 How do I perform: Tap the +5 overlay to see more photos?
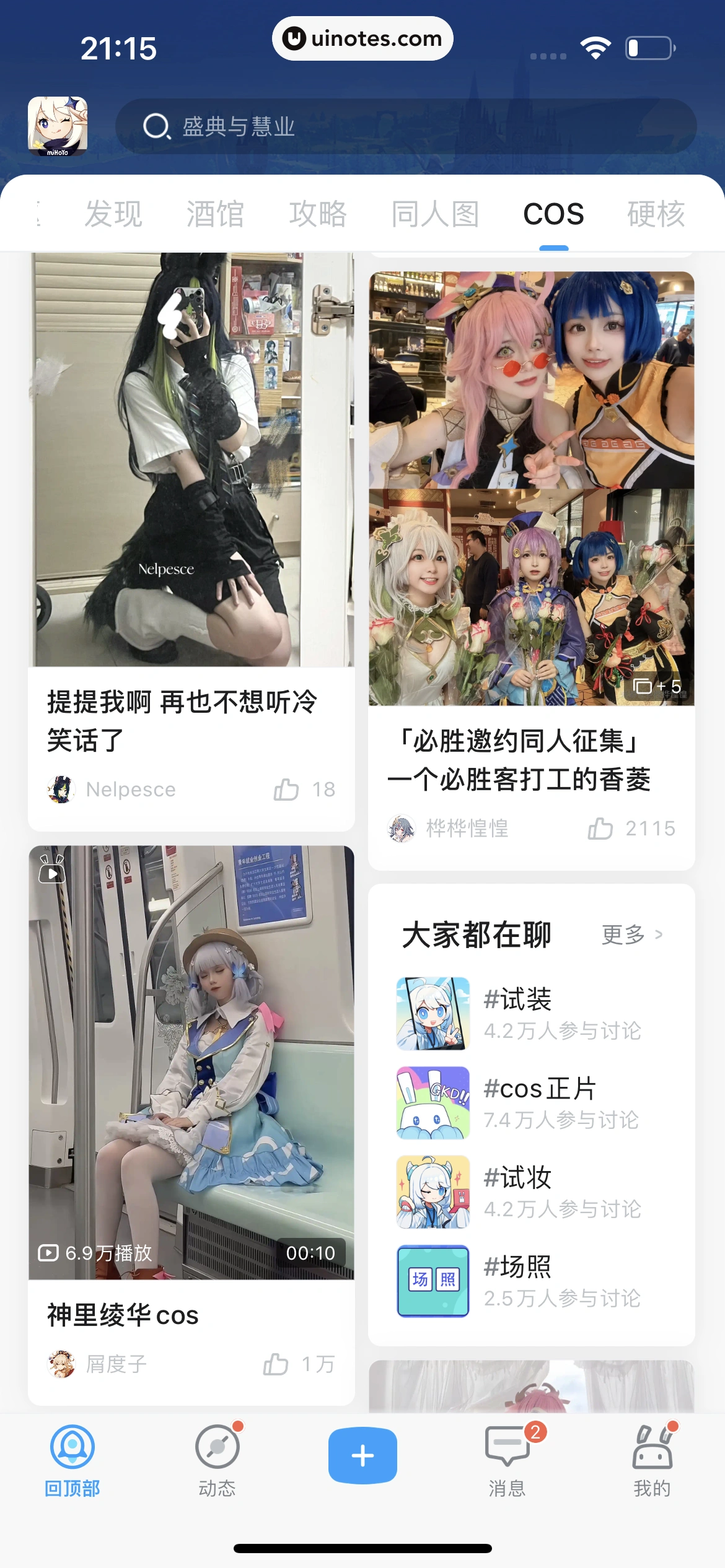pyautogui.click(x=657, y=686)
